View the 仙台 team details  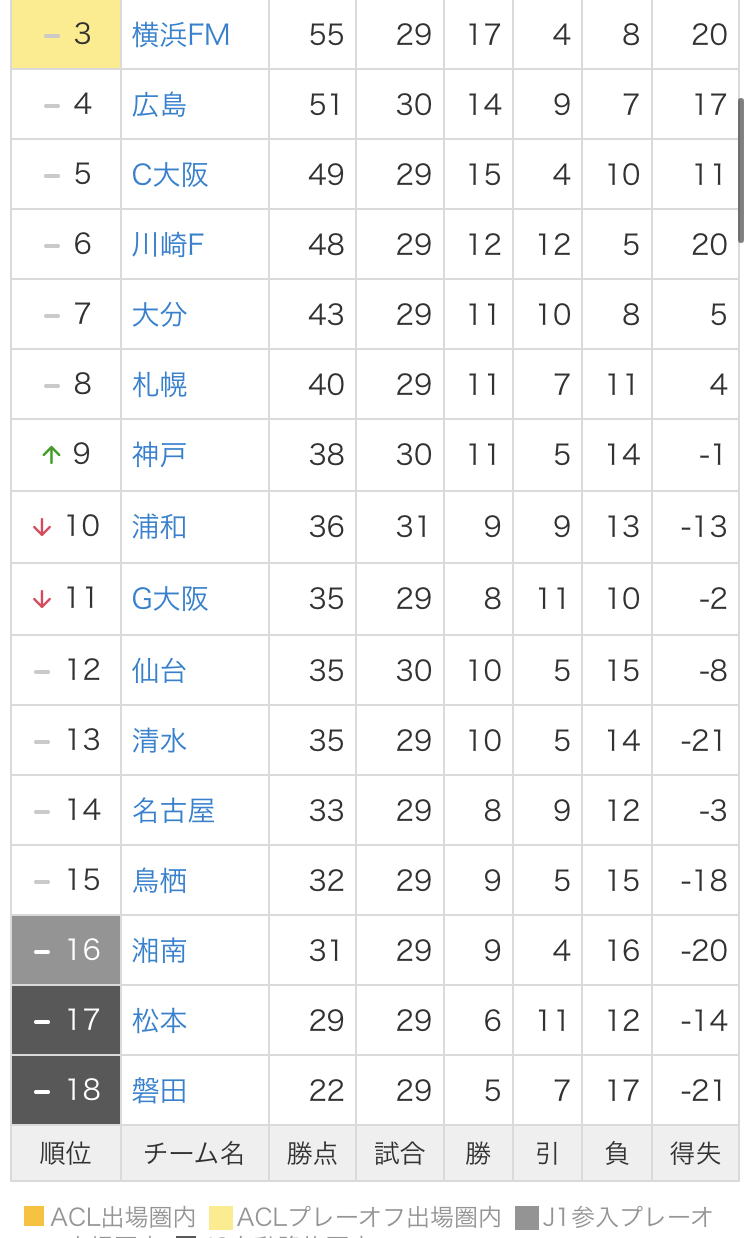(x=160, y=671)
